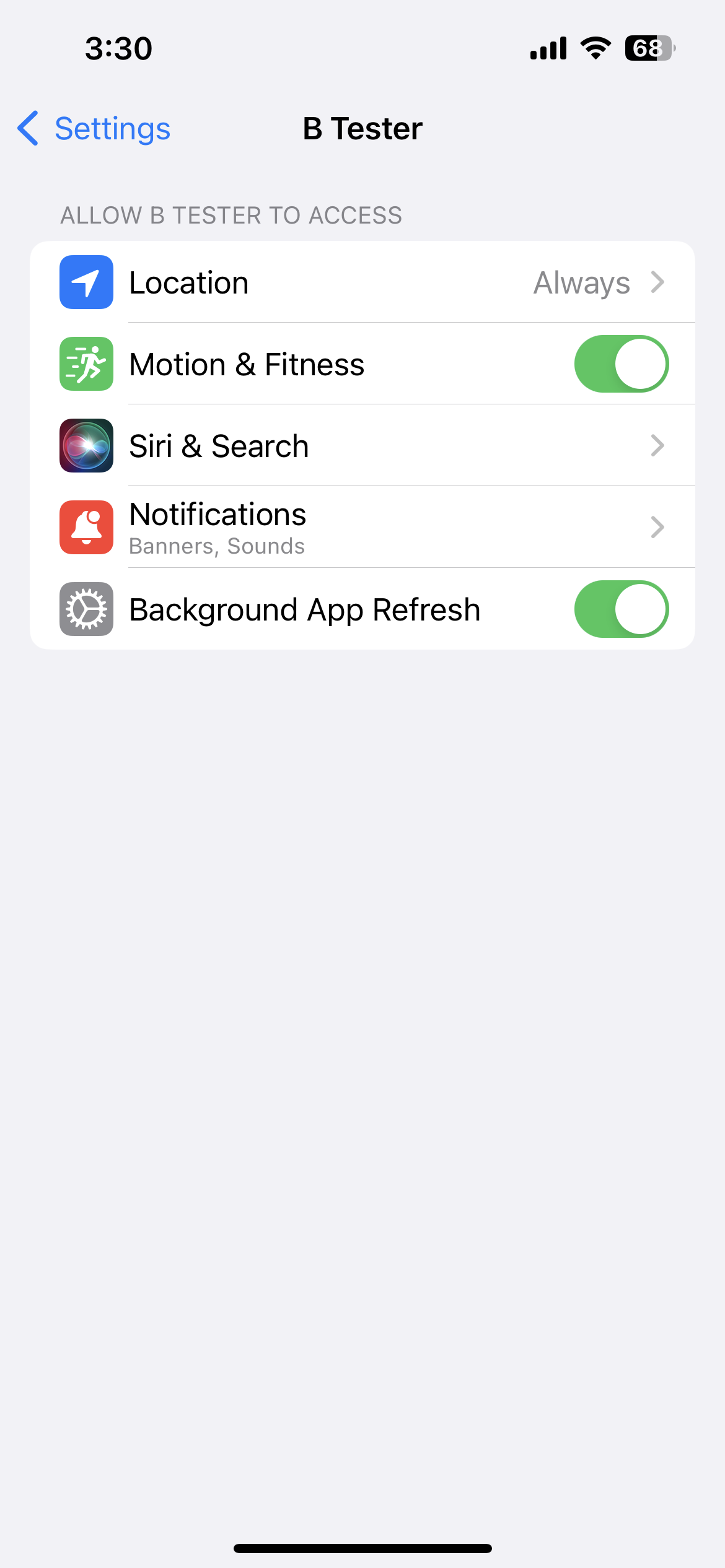Click the red Notifications bell icon
The height and width of the screenshot is (1568, 725).
86,527
